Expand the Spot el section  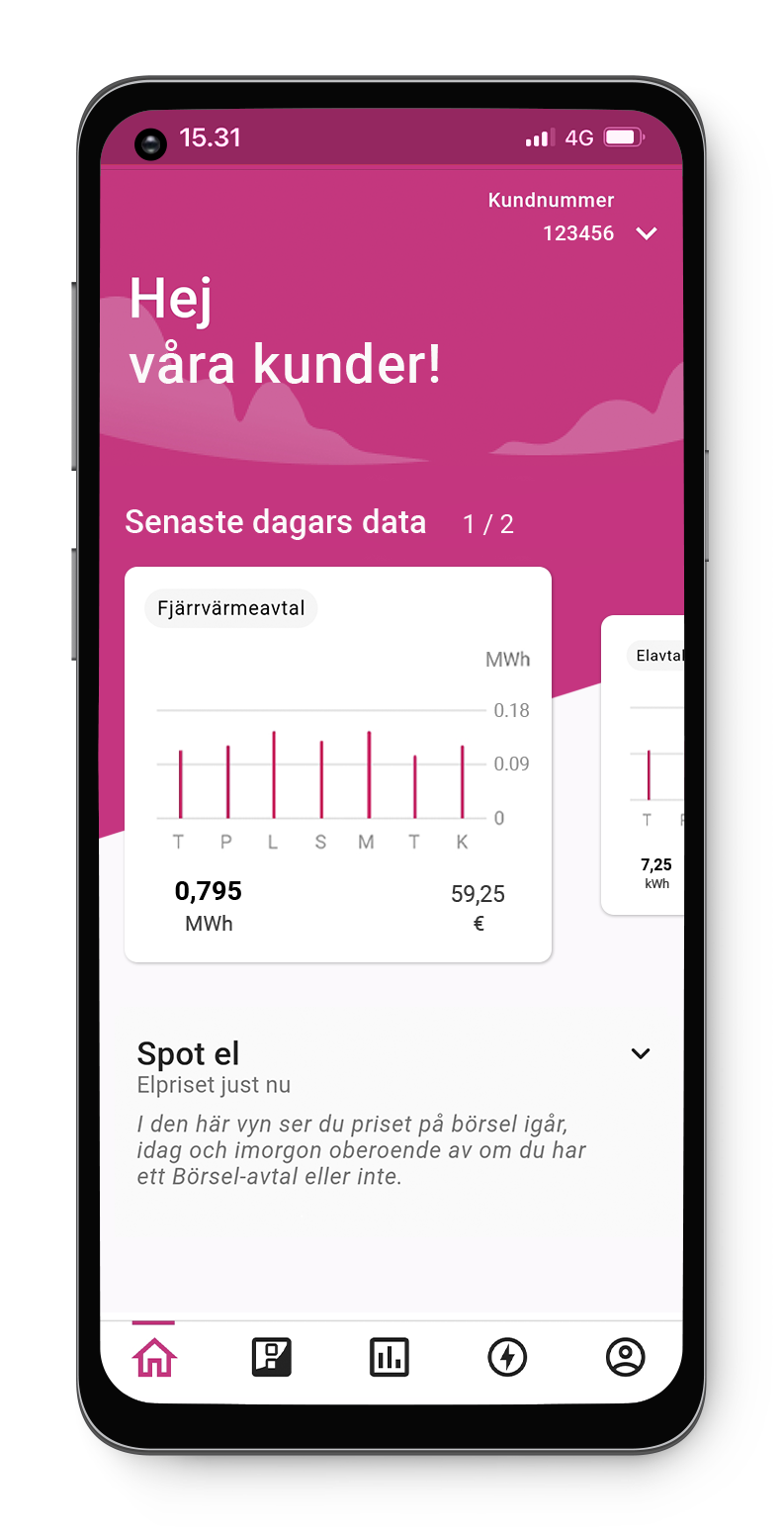tap(641, 1053)
